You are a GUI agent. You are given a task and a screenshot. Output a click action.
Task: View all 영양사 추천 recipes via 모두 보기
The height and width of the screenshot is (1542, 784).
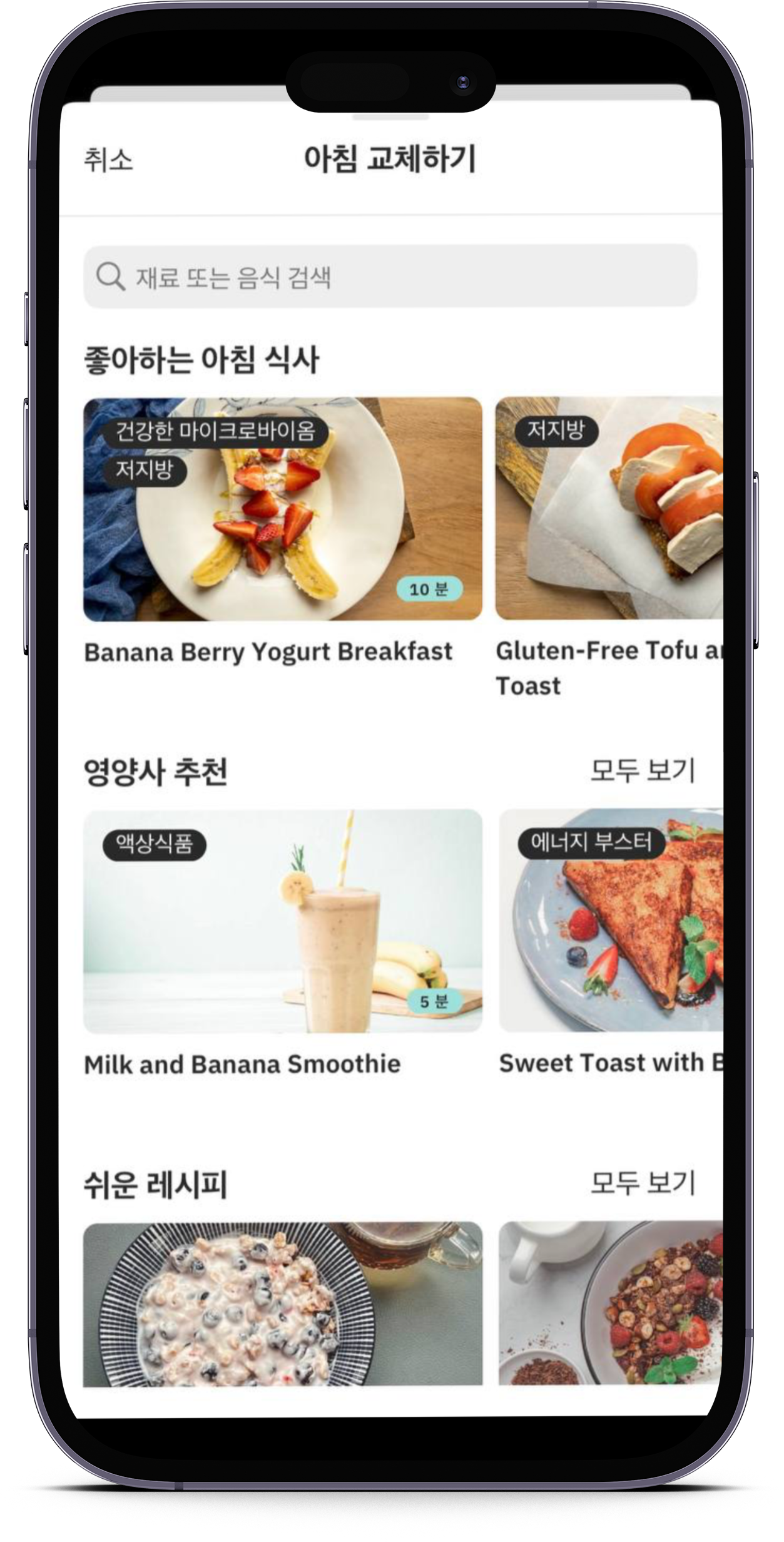click(x=643, y=770)
